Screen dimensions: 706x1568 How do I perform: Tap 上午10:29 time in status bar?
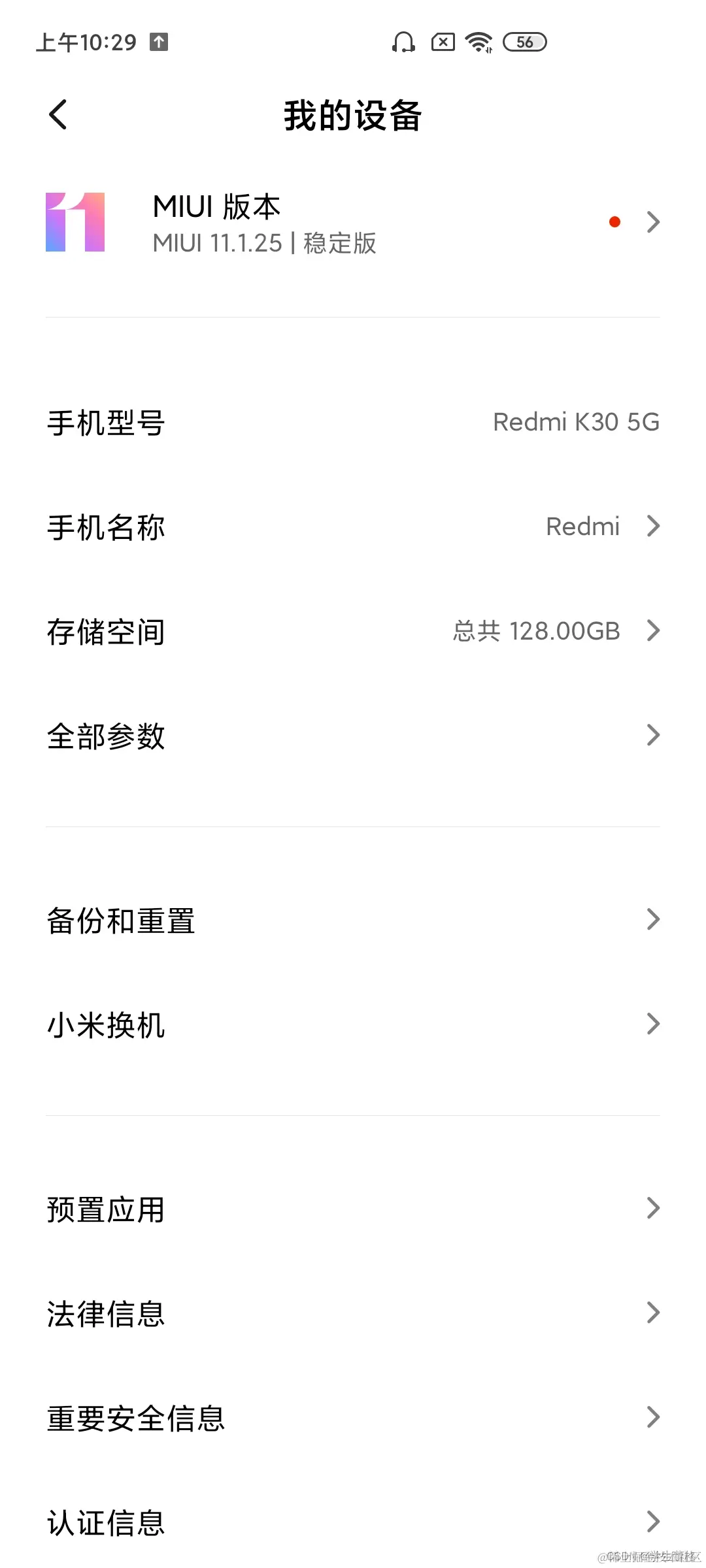click(x=86, y=42)
